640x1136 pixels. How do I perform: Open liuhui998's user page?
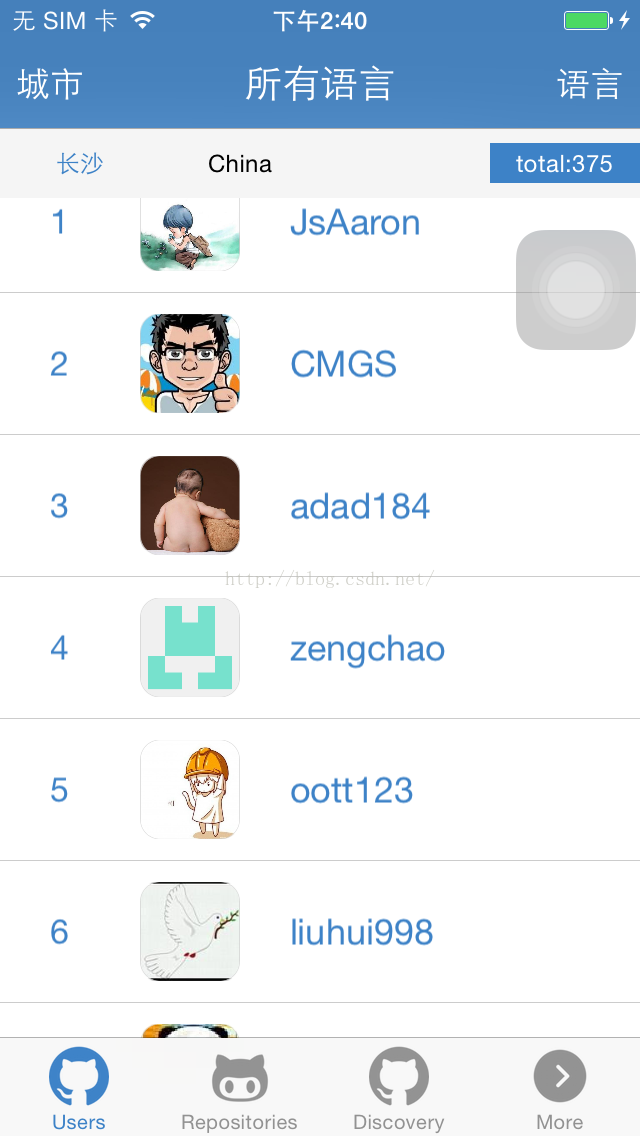click(320, 932)
